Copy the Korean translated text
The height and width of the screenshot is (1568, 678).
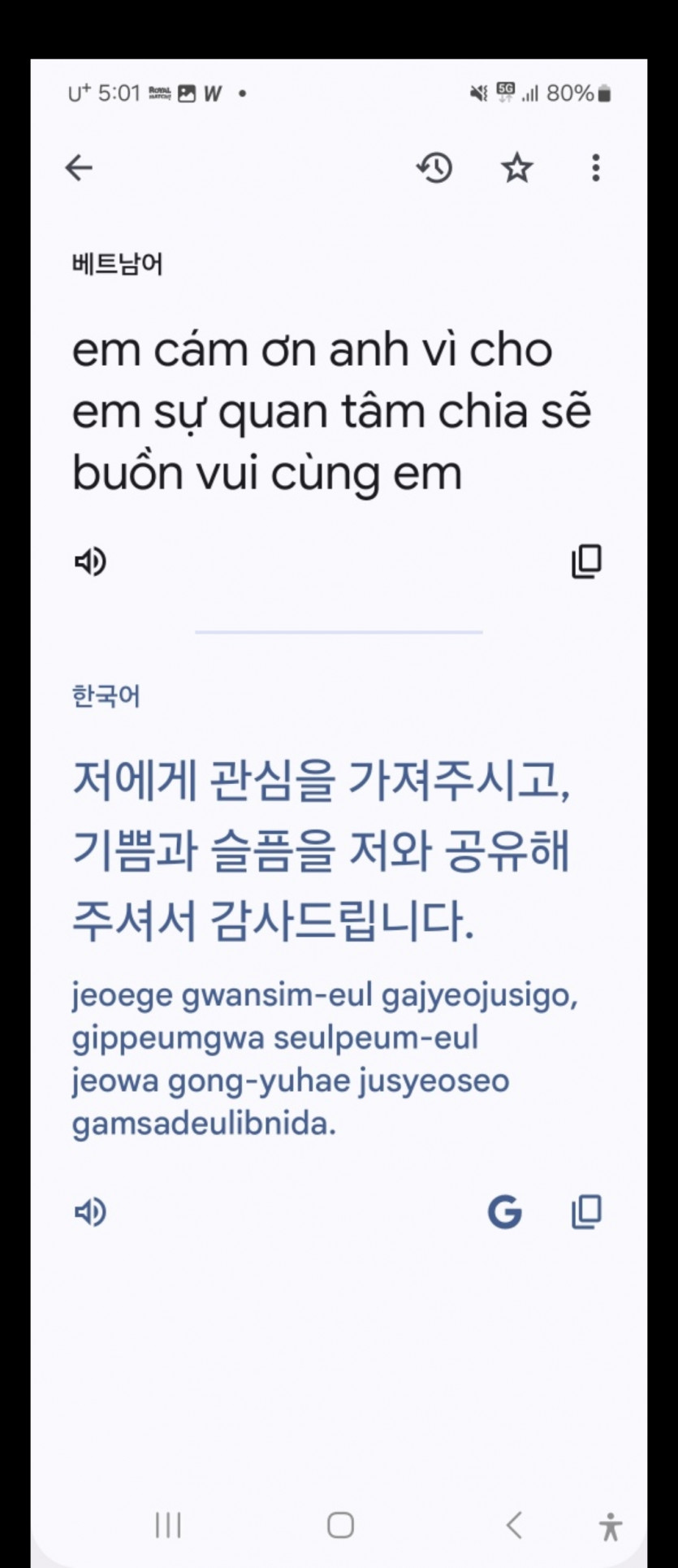tap(586, 1212)
